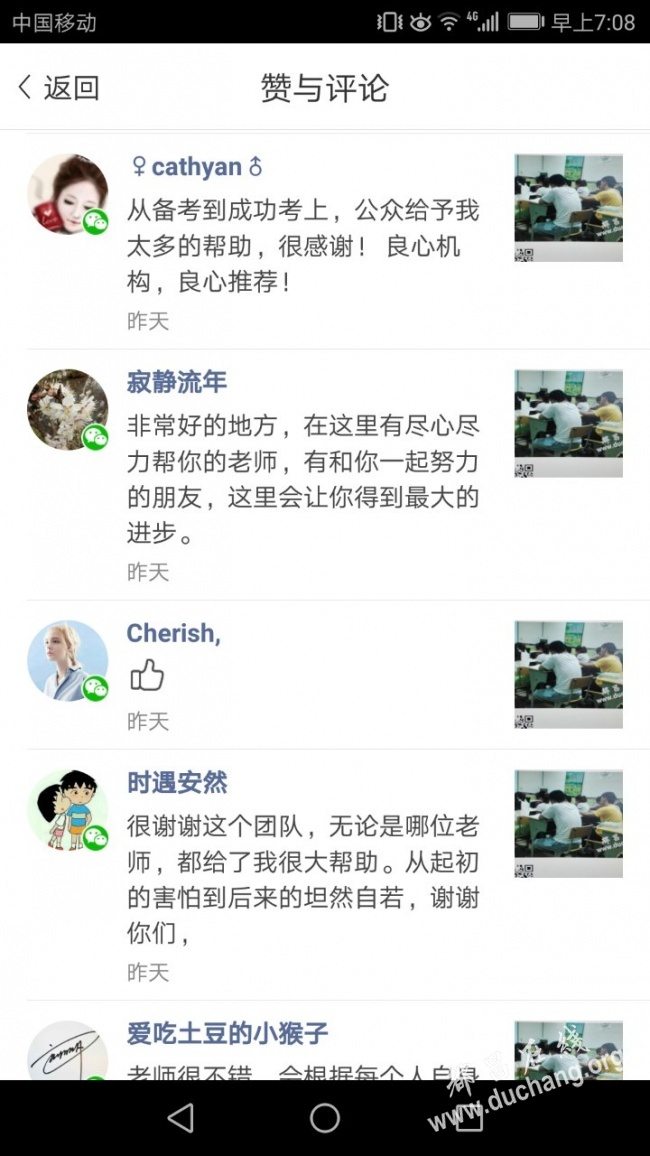The height and width of the screenshot is (1156, 650).
Task: Tap the system back triangle
Action: [180, 1118]
